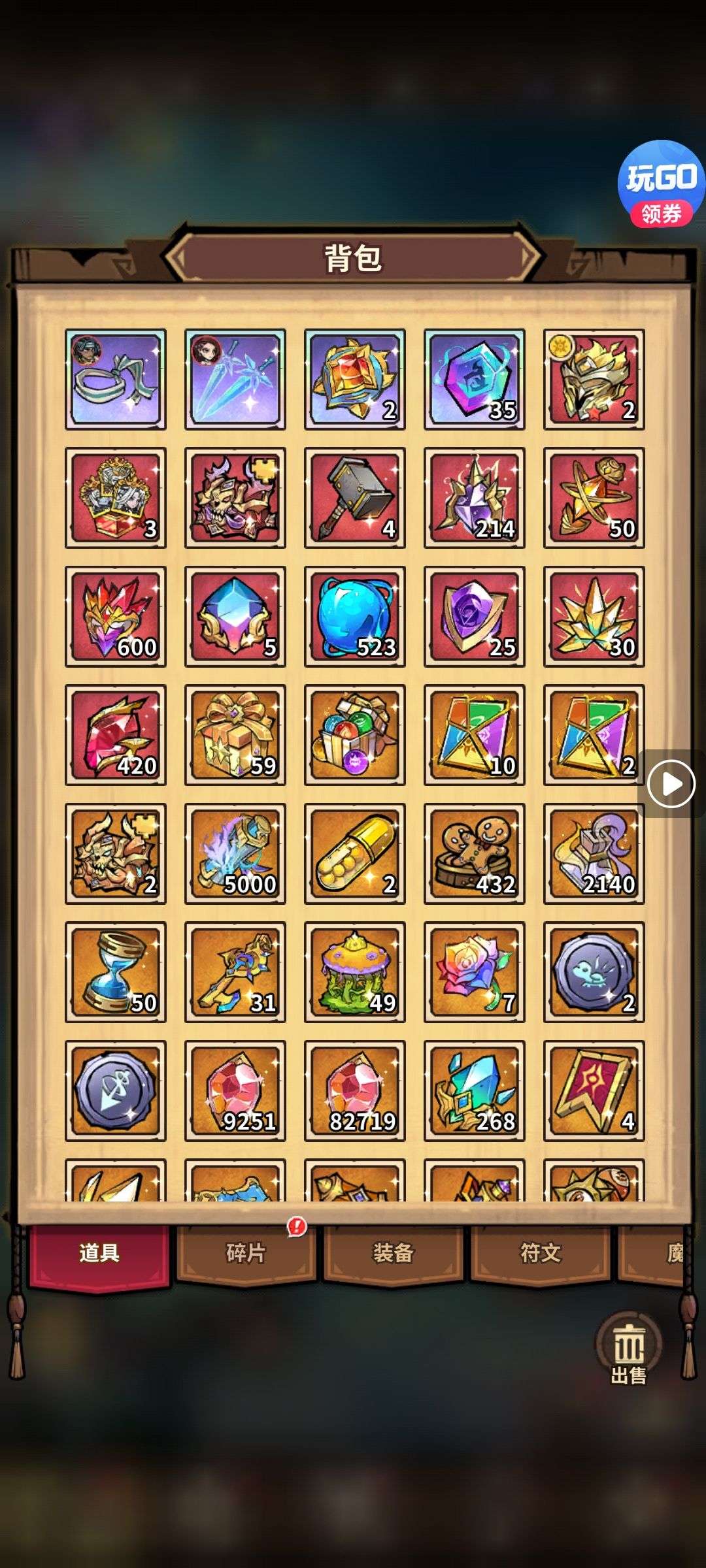Open the hammer item with count 4
The width and height of the screenshot is (706, 1568).
355,498
